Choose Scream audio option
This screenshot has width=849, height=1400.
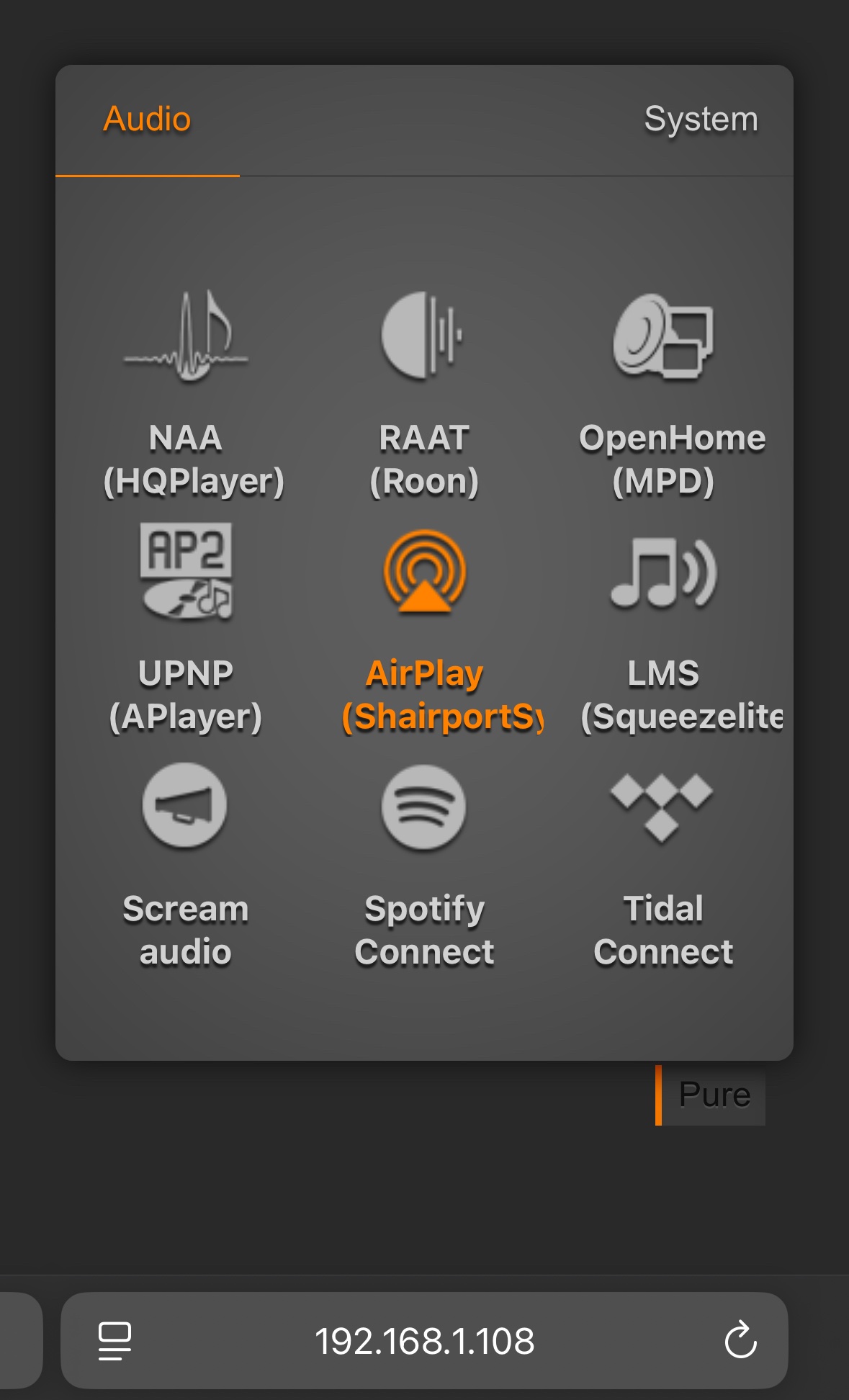point(186,866)
